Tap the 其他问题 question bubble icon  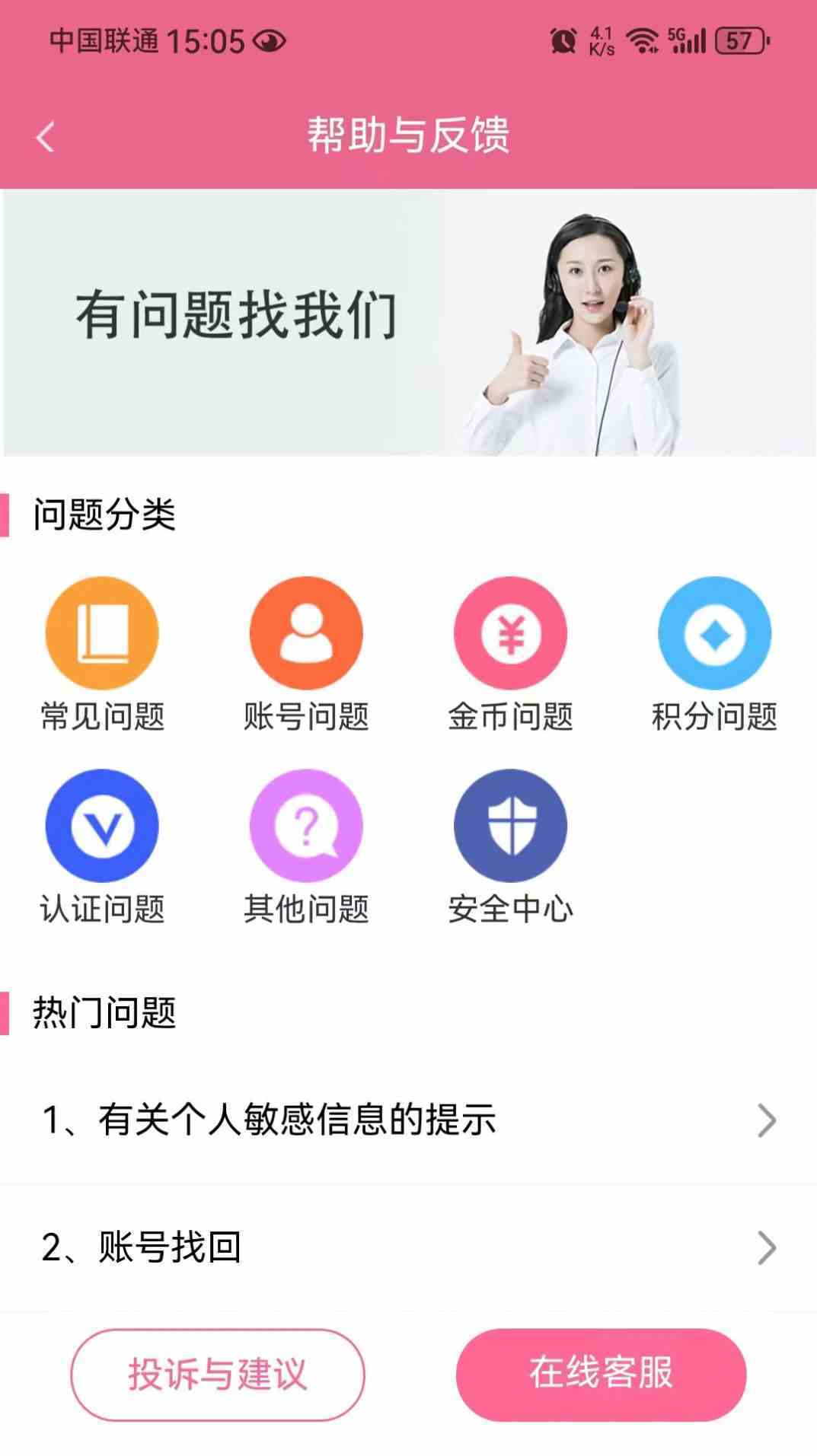pos(306,825)
